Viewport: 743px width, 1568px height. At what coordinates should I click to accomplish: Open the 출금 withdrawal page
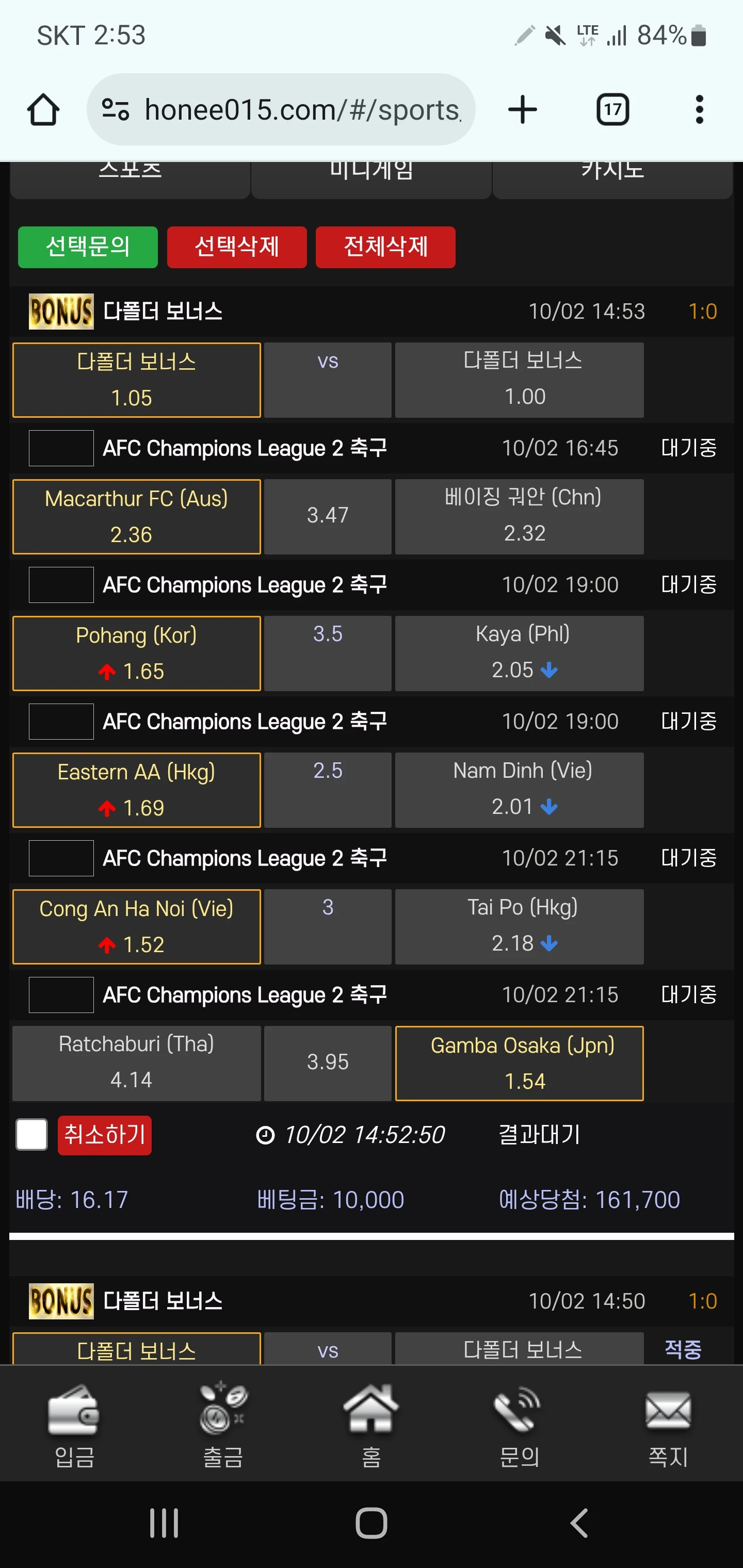[223, 1424]
